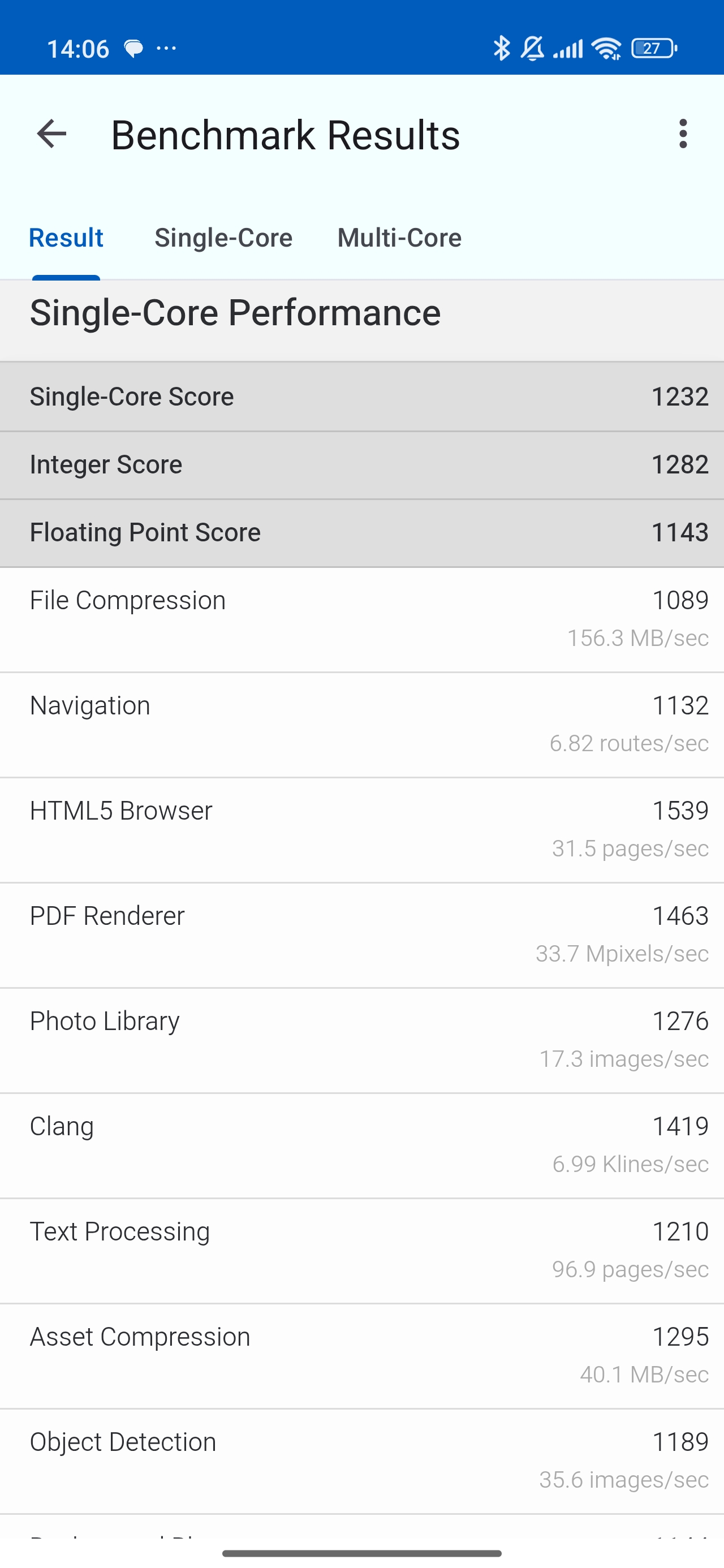Switch to the Multi-Core tab
The width and height of the screenshot is (724, 1568).
click(x=399, y=238)
